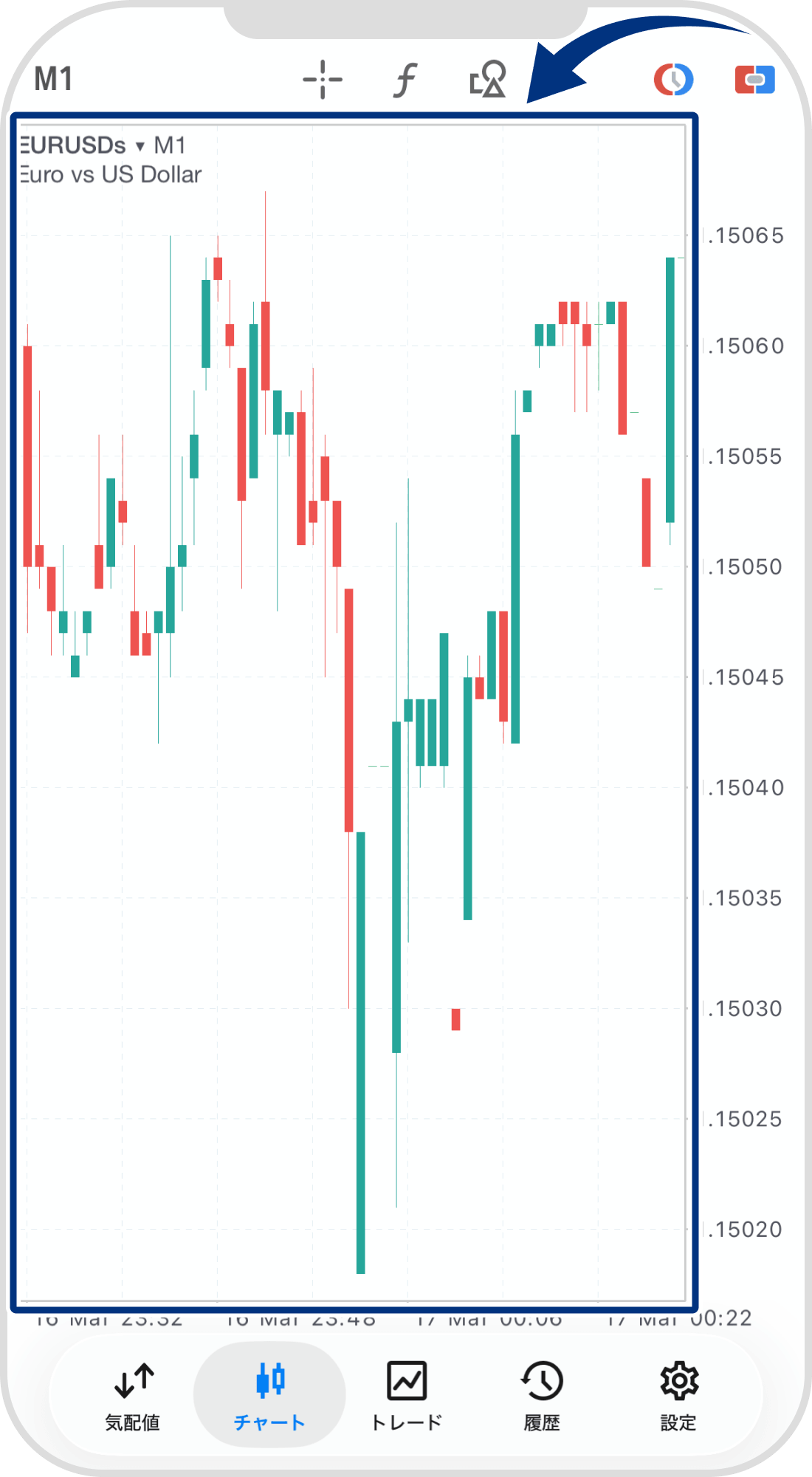Open the indicators function icon

pyautogui.click(x=405, y=80)
